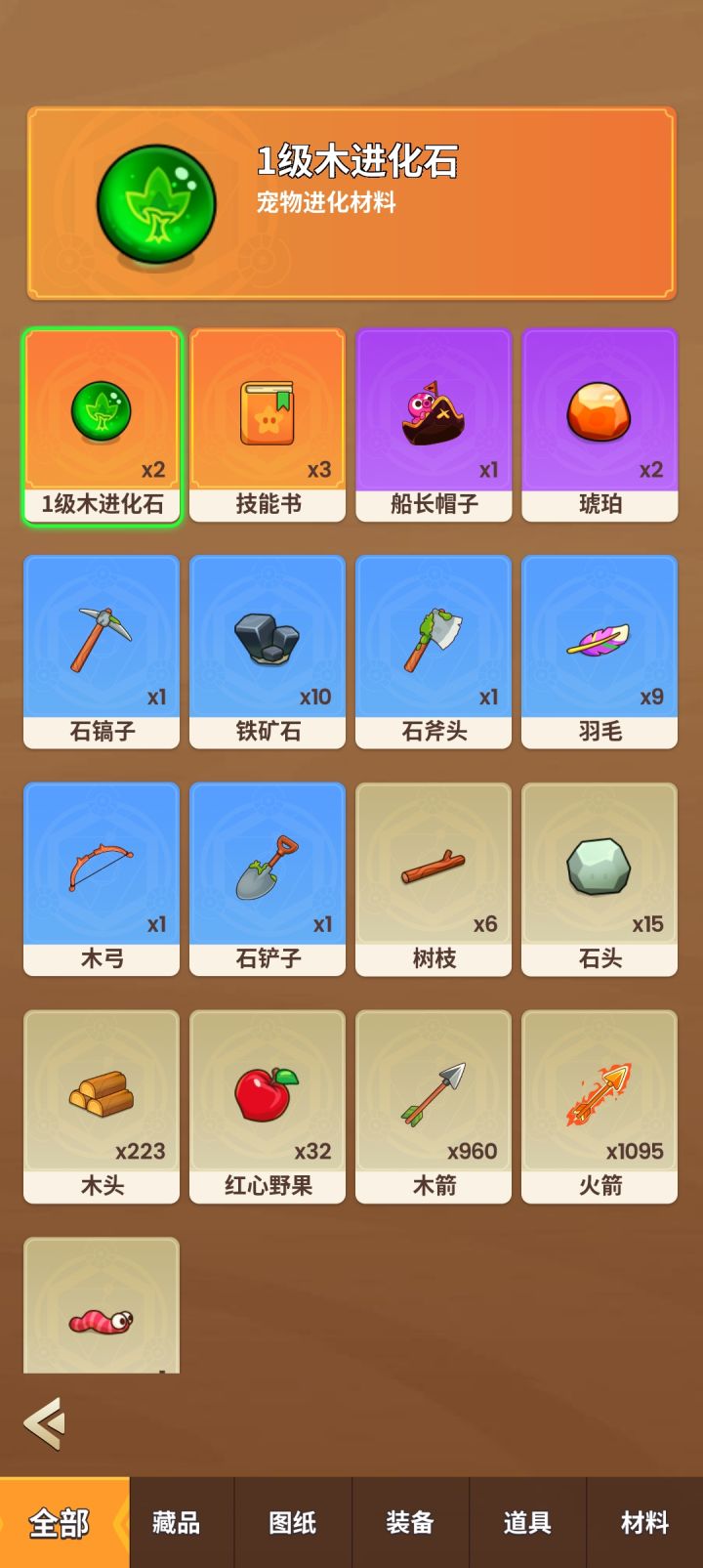This screenshot has width=703, height=1568.
Task: Select the 琥珀 amber item
Action: (x=599, y=420)
